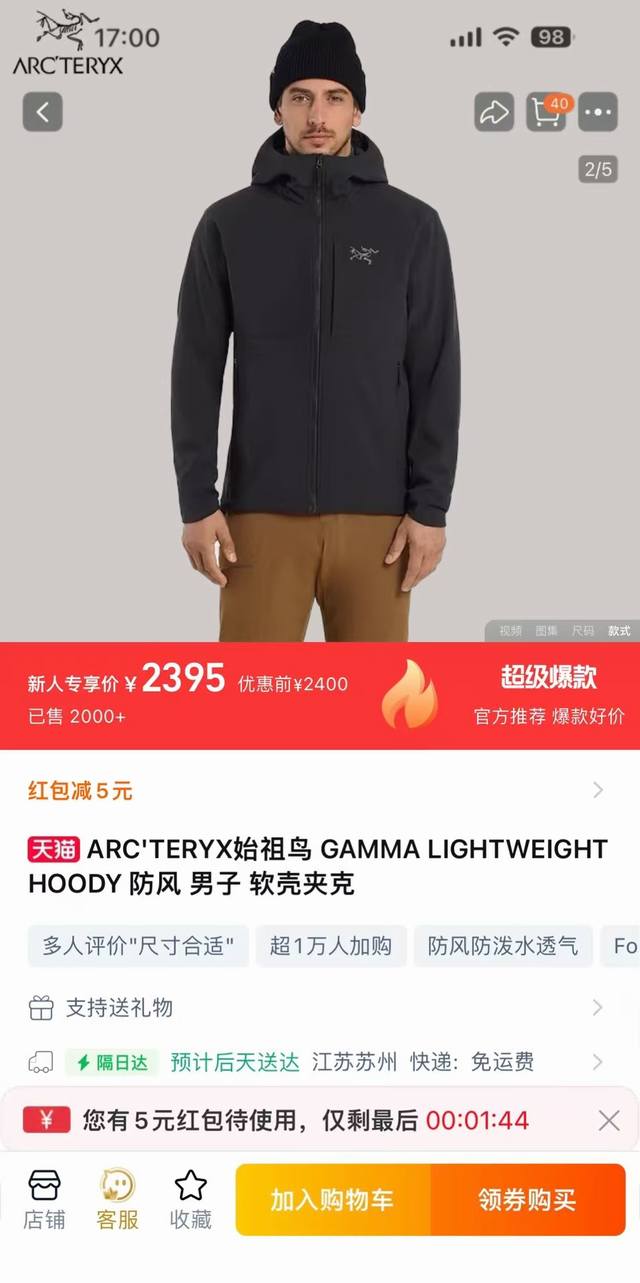Viewport: 640px width, 1283px height.
Task: Go back to the previous page
Action: (x=42, y=112)
